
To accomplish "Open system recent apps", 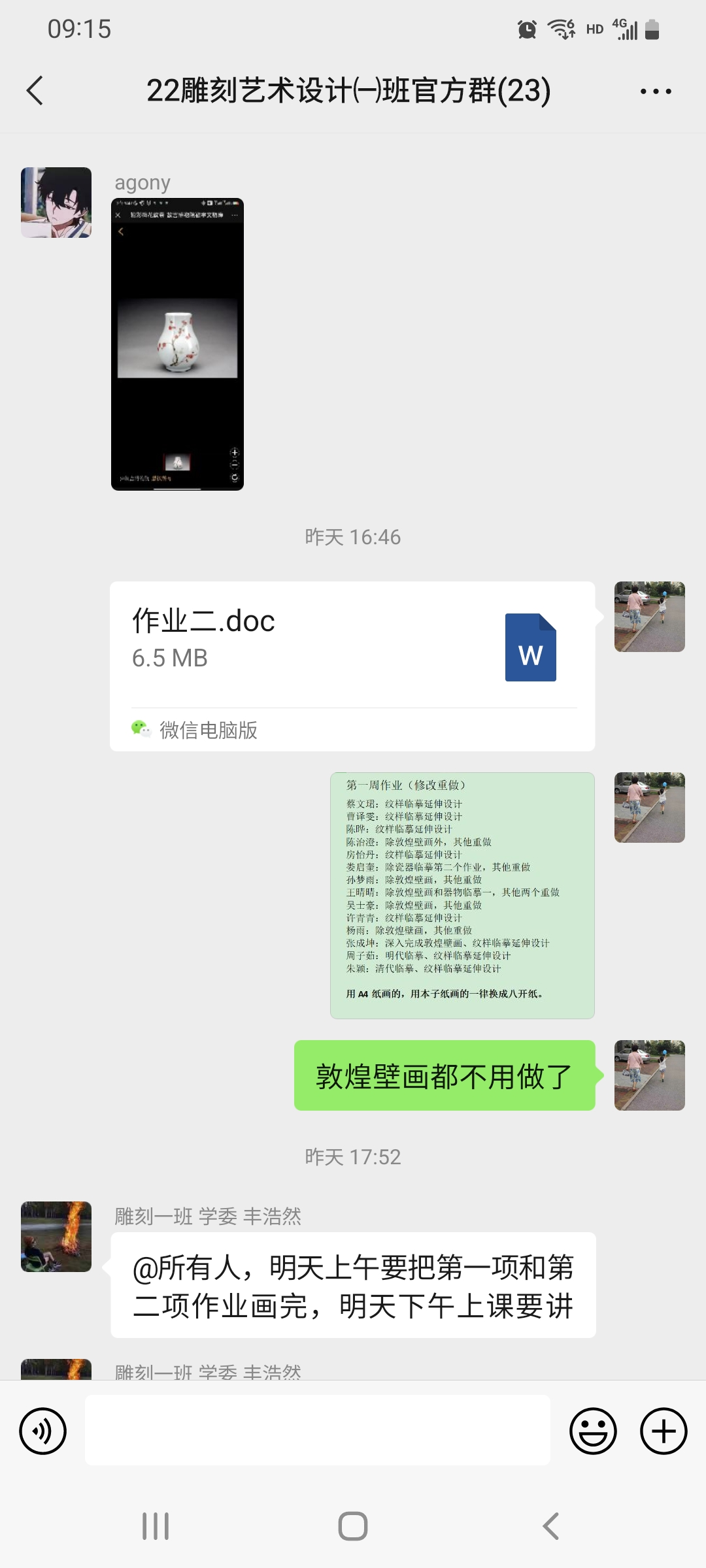I will (156, 1527).
